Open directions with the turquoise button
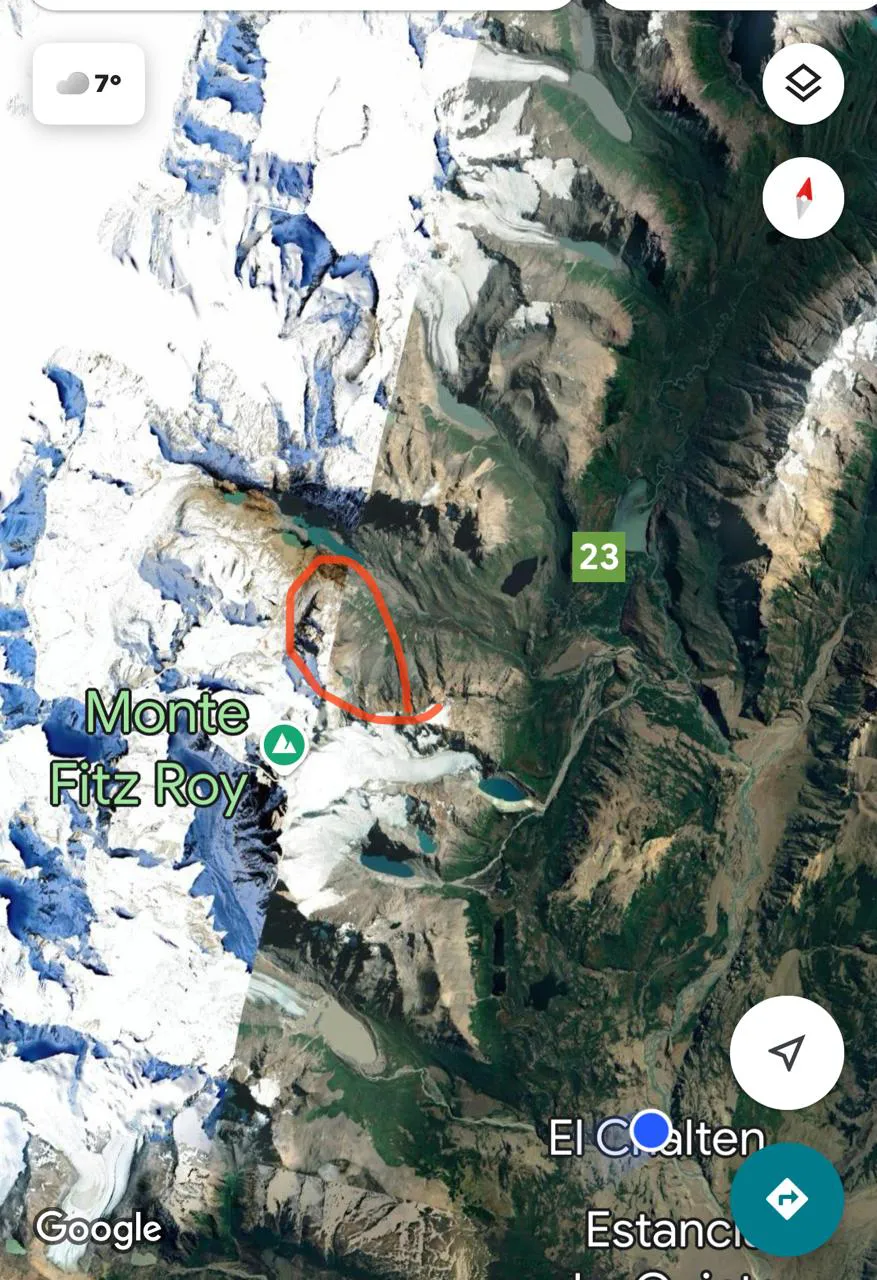877x1280 pixels. pos(786,1199)
